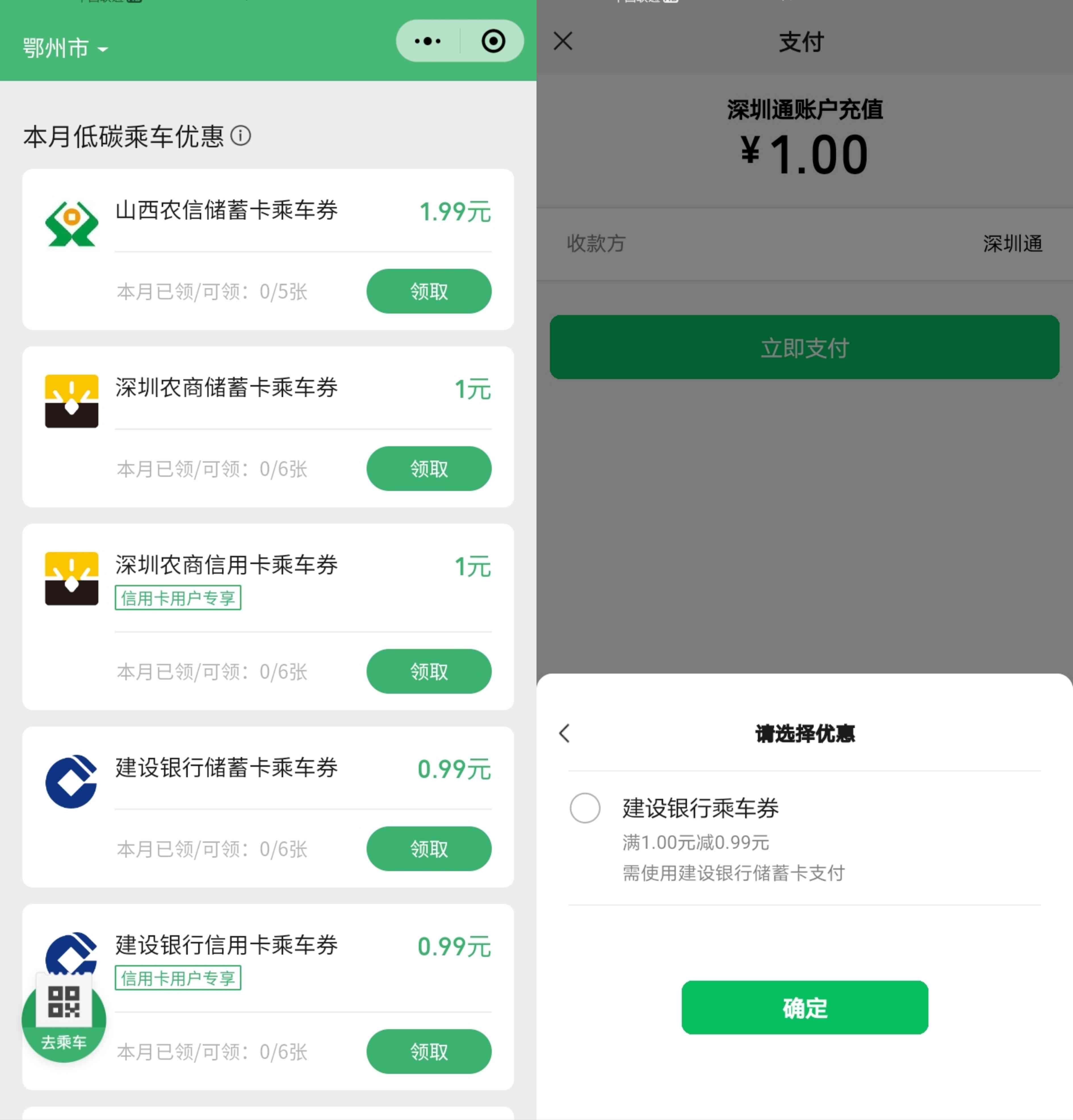Screen dimensions: 1073x1120
Task: Go back from the 请选择优惠 sheet
Action: point(565,733)
